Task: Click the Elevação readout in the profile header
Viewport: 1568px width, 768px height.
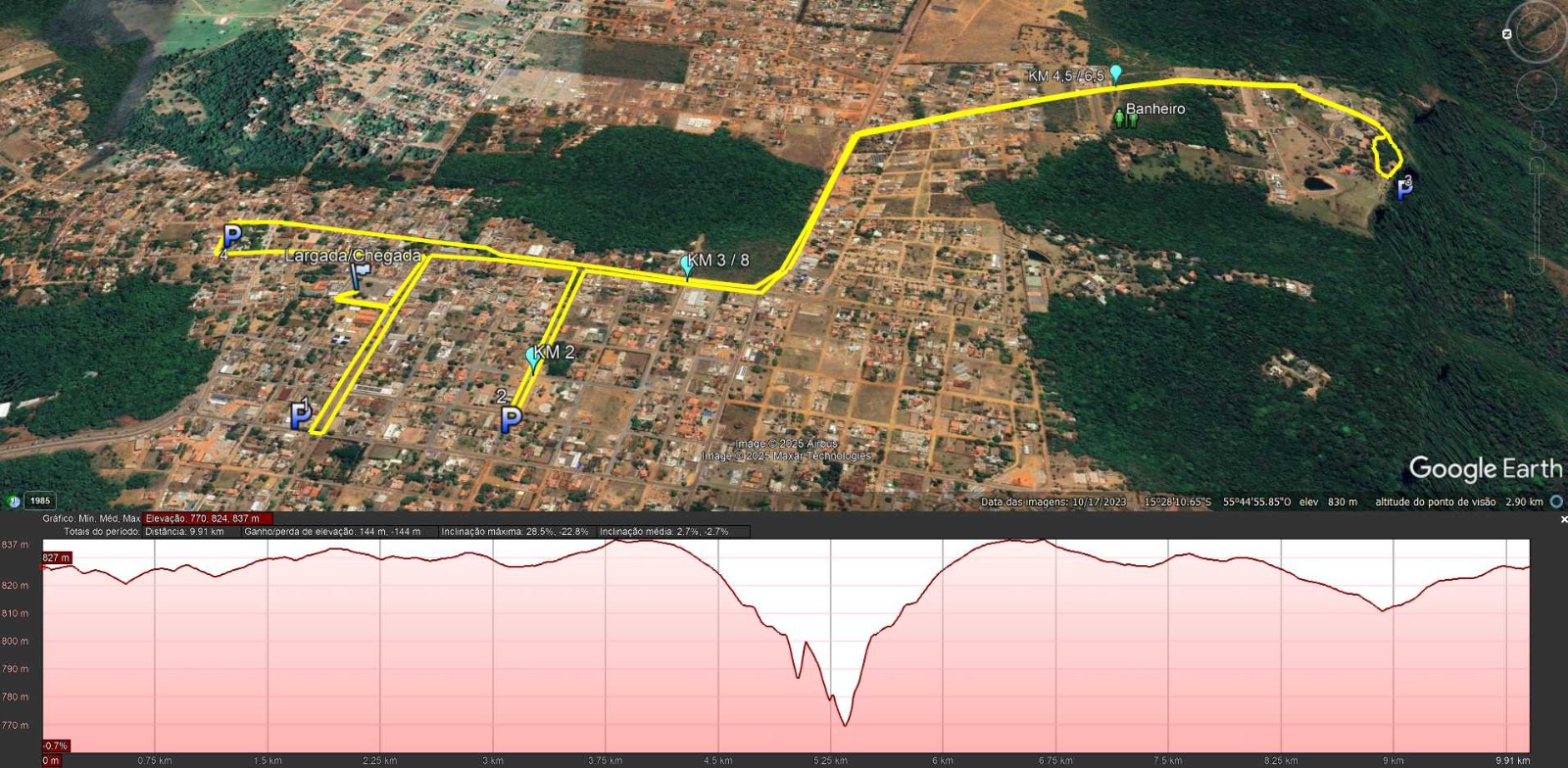Action: [x=206, y=518]
